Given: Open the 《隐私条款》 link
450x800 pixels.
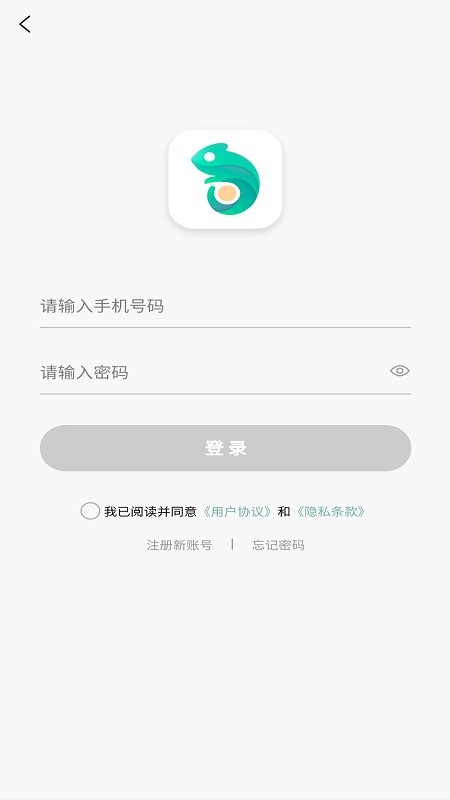Looking at the screenshot, I should [331, 511].
